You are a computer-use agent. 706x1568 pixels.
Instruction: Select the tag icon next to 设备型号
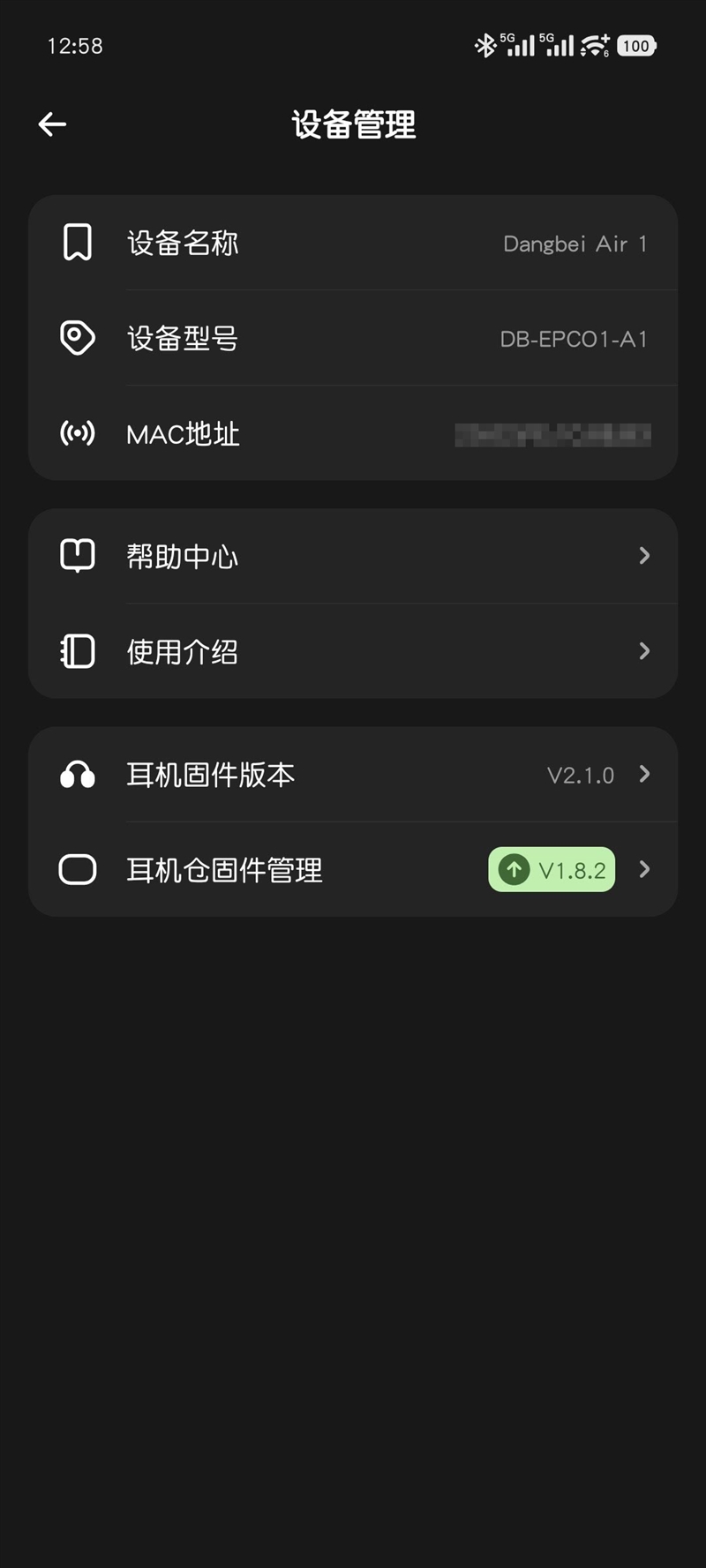pos(77,338)
